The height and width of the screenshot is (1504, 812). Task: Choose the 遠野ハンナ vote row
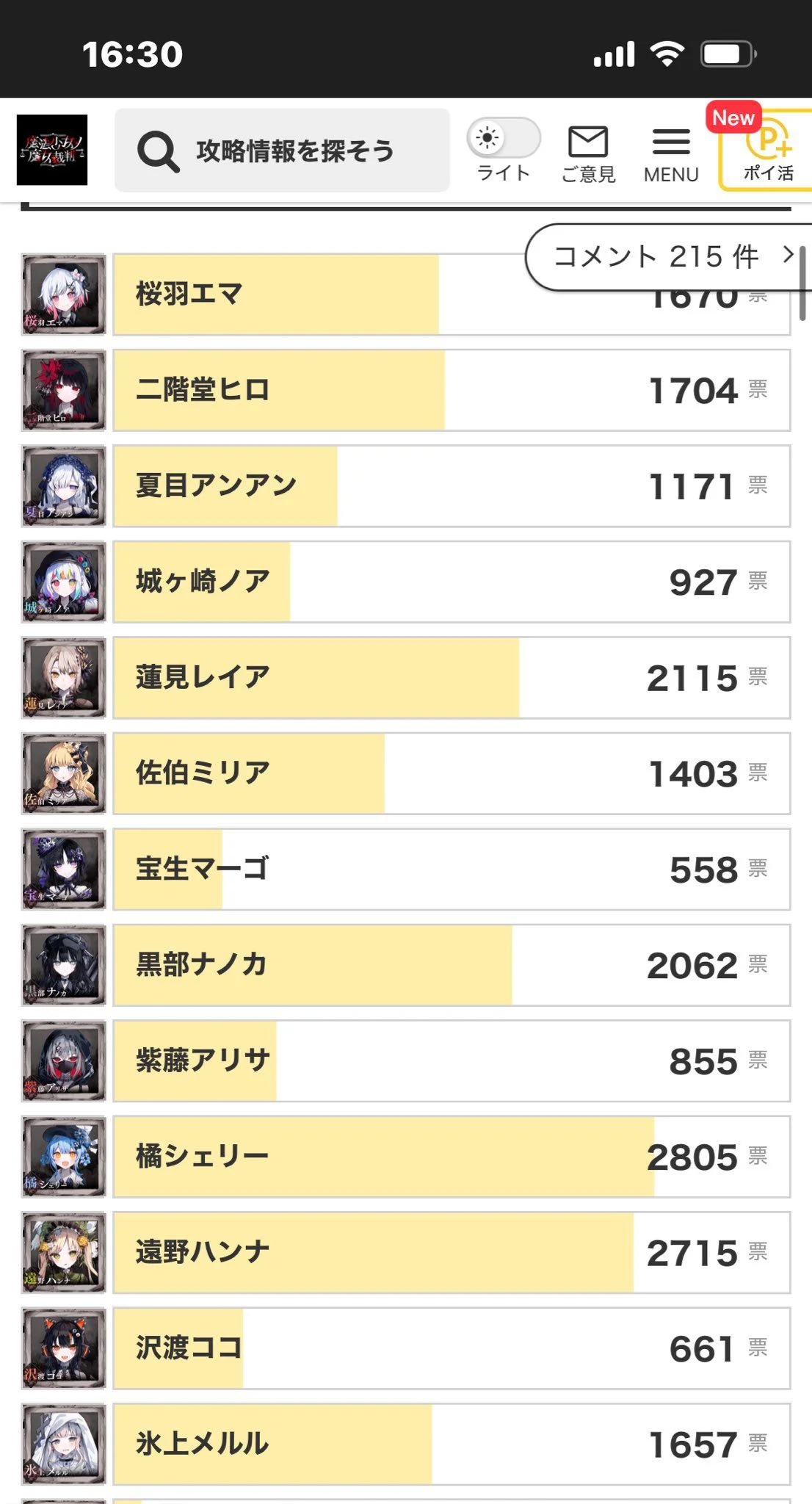[x=452, y=1252]
